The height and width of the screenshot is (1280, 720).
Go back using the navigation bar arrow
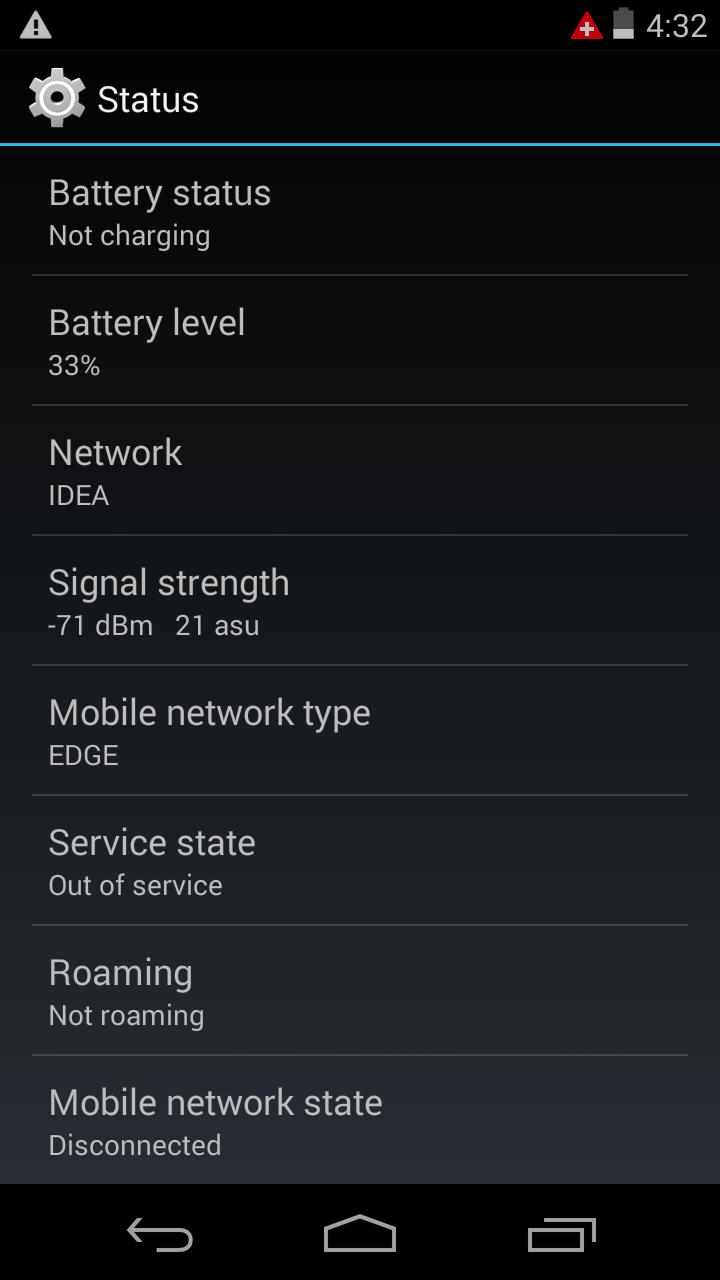click(160, 1235)
